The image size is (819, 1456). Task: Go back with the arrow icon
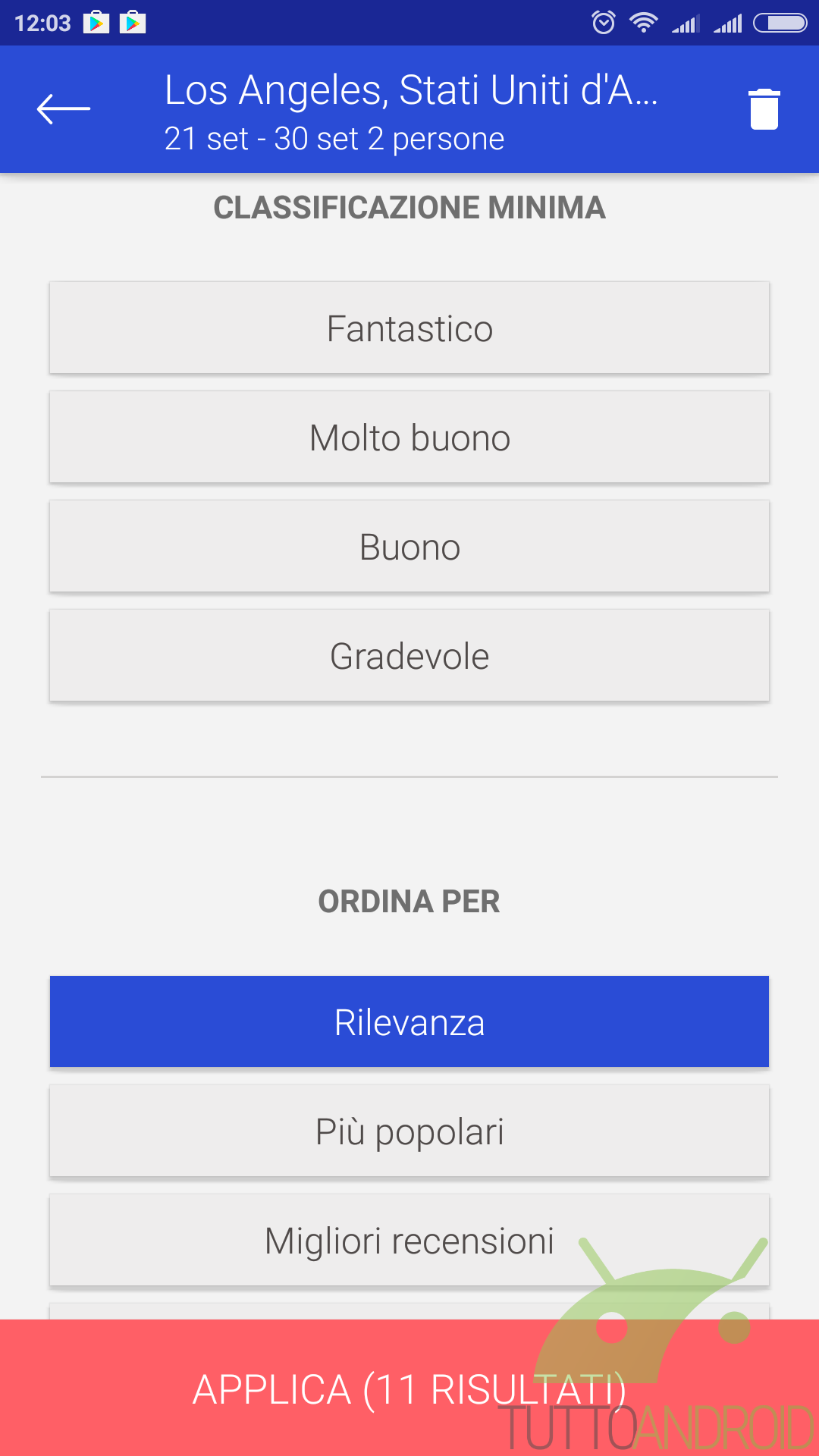64,109
